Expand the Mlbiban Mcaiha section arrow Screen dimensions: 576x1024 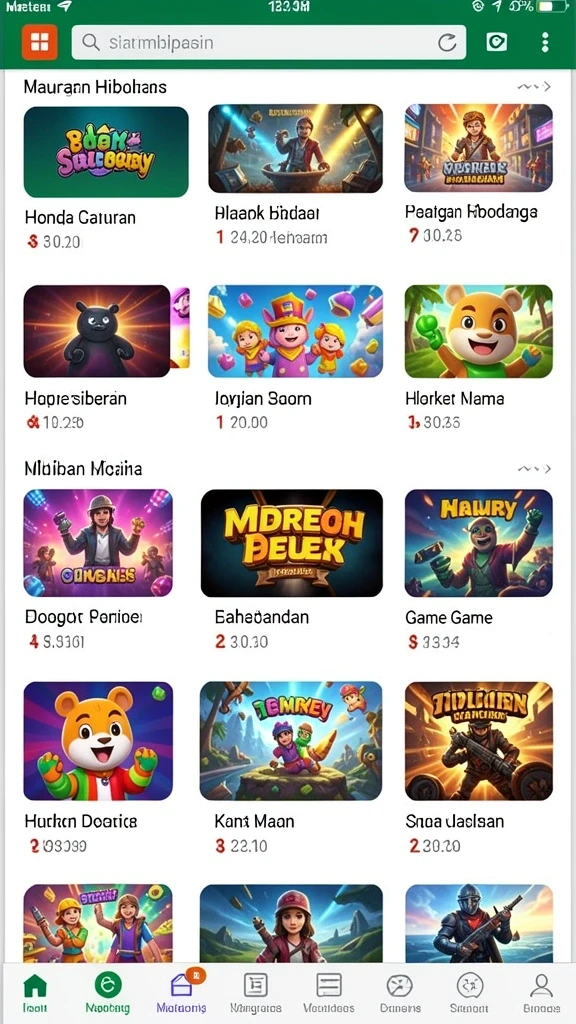[x=534, y=468]
